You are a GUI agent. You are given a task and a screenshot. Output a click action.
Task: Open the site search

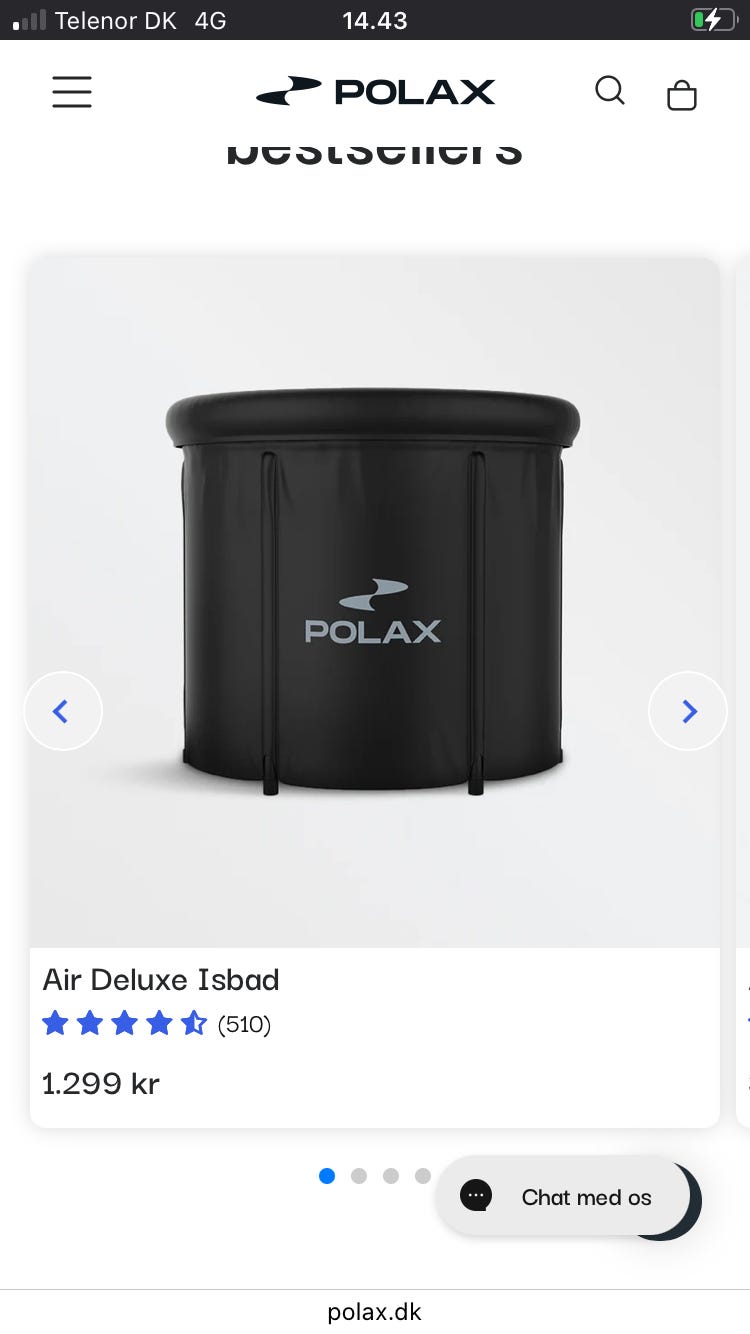(x=609, y=91)
